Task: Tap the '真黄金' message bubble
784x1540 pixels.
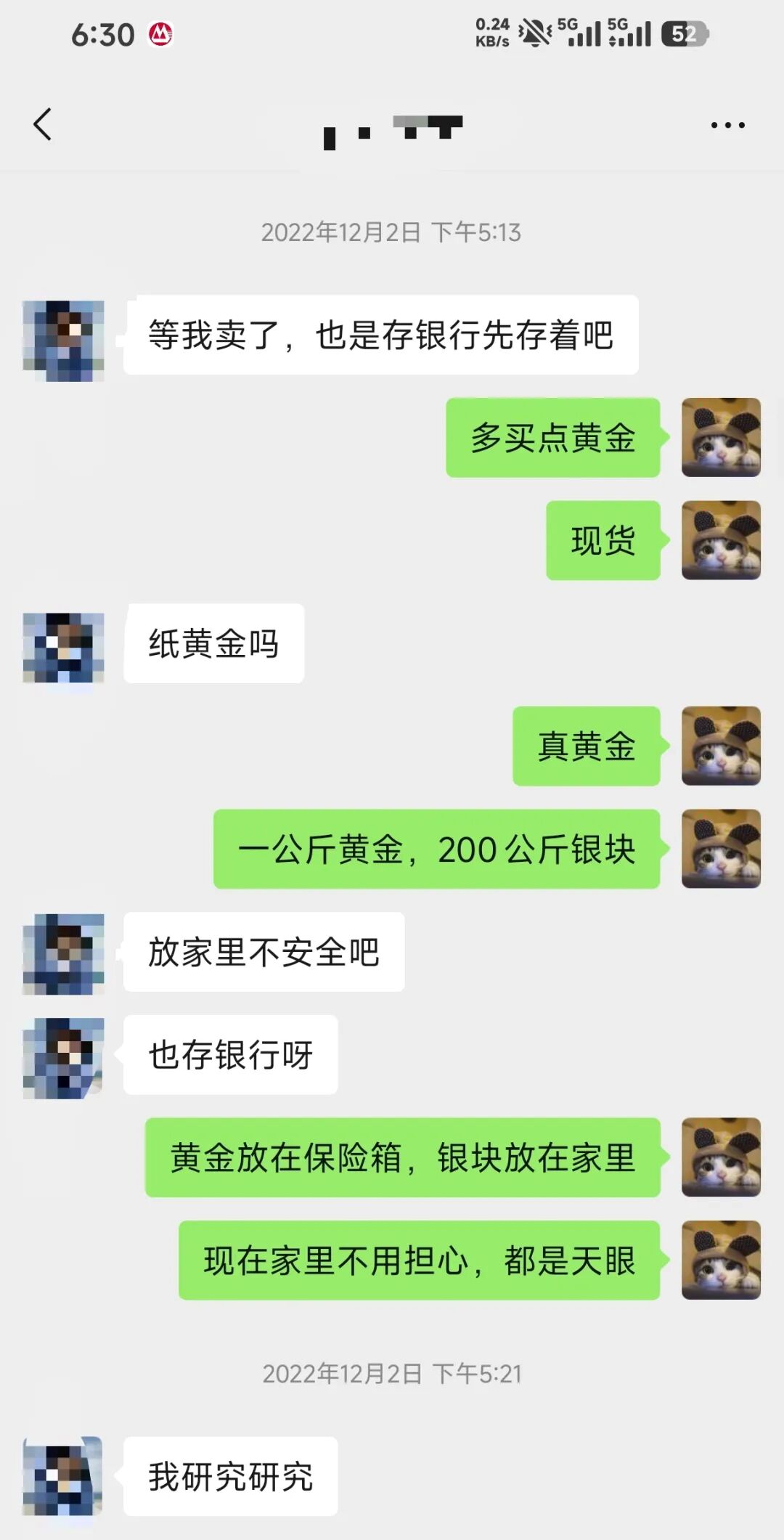Action: click(585, 748)
